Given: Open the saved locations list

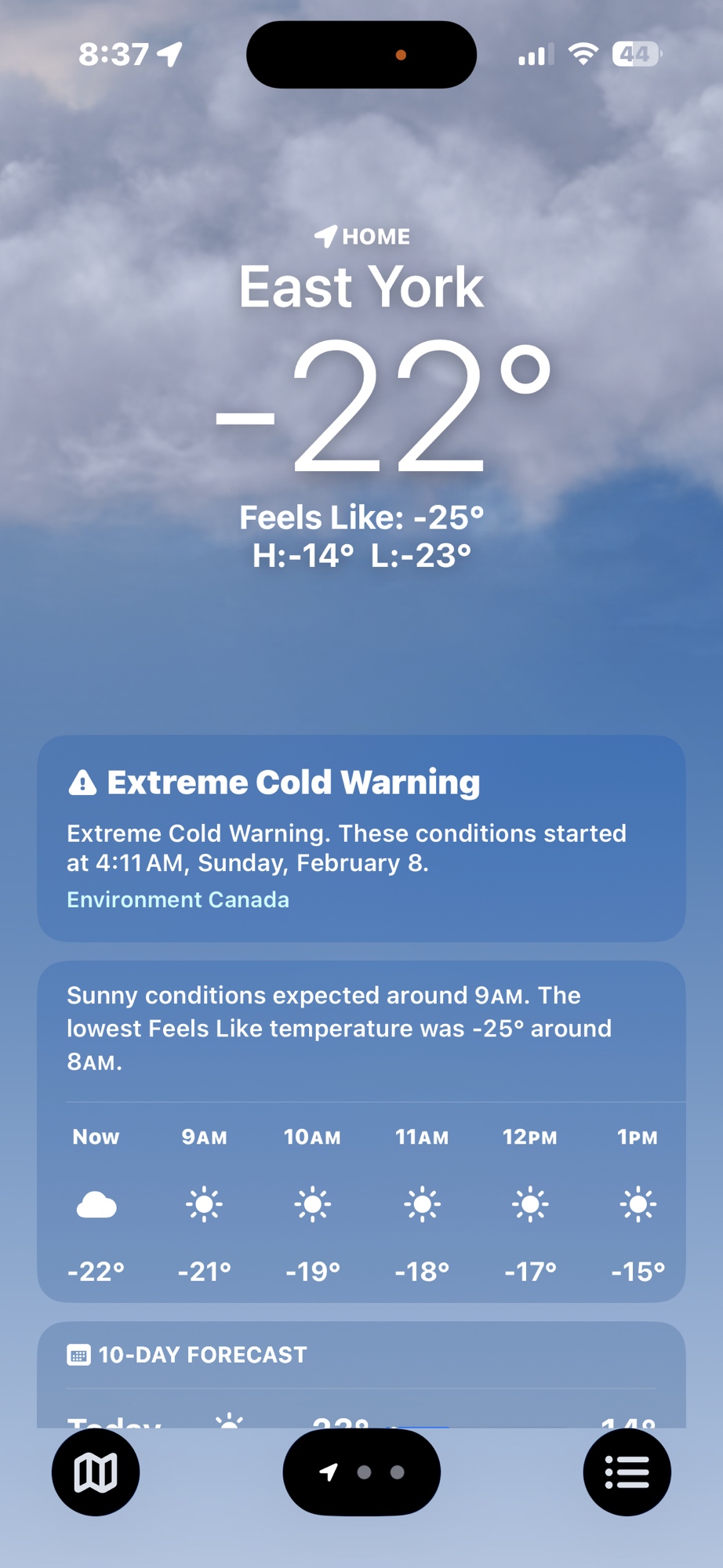Looking at the screenshot, I should (627, 1472).
